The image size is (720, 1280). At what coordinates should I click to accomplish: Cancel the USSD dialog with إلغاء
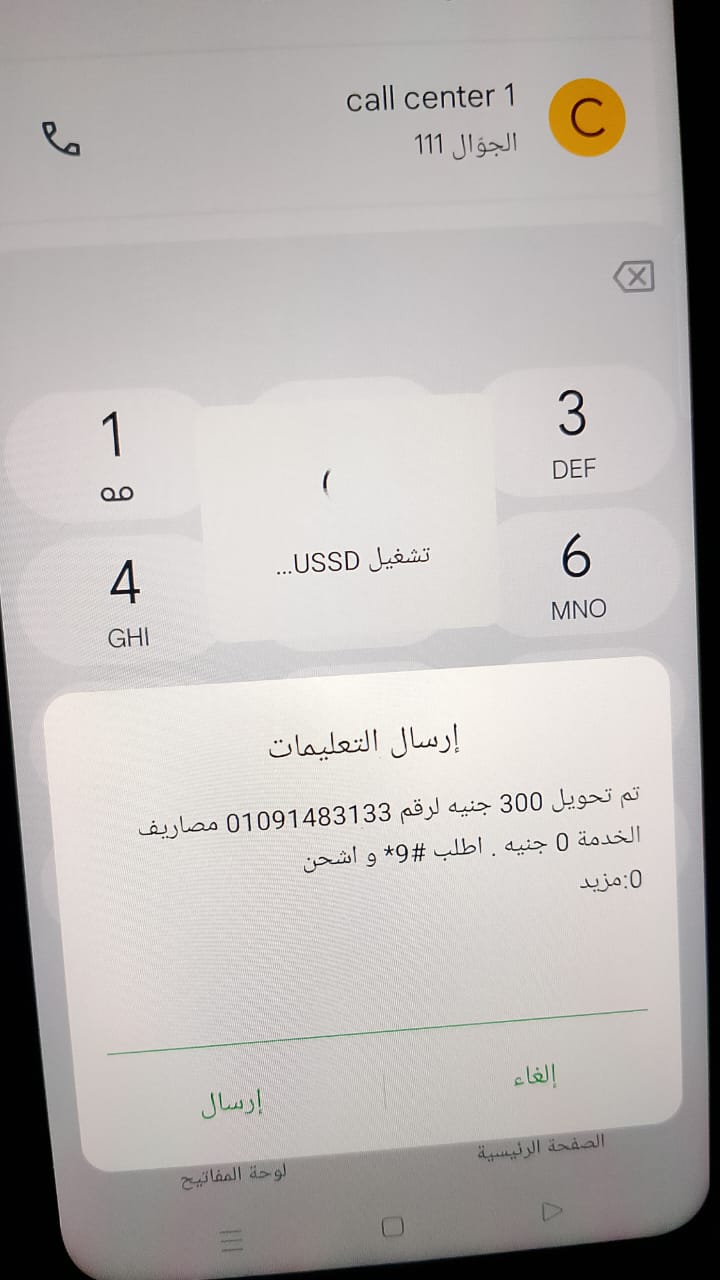coord(535,1076)
